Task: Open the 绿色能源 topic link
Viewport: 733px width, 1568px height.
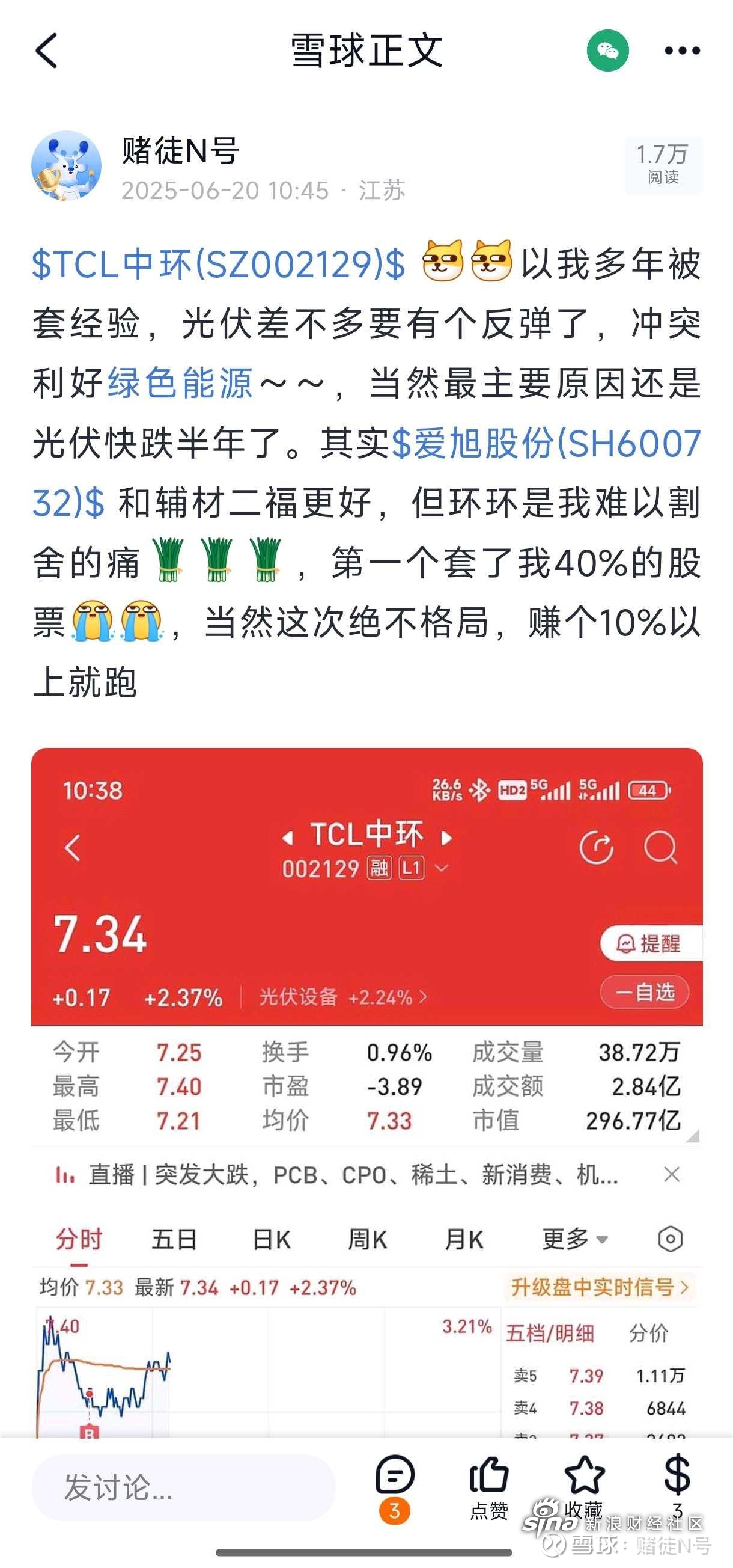Action: coord(180,384)
